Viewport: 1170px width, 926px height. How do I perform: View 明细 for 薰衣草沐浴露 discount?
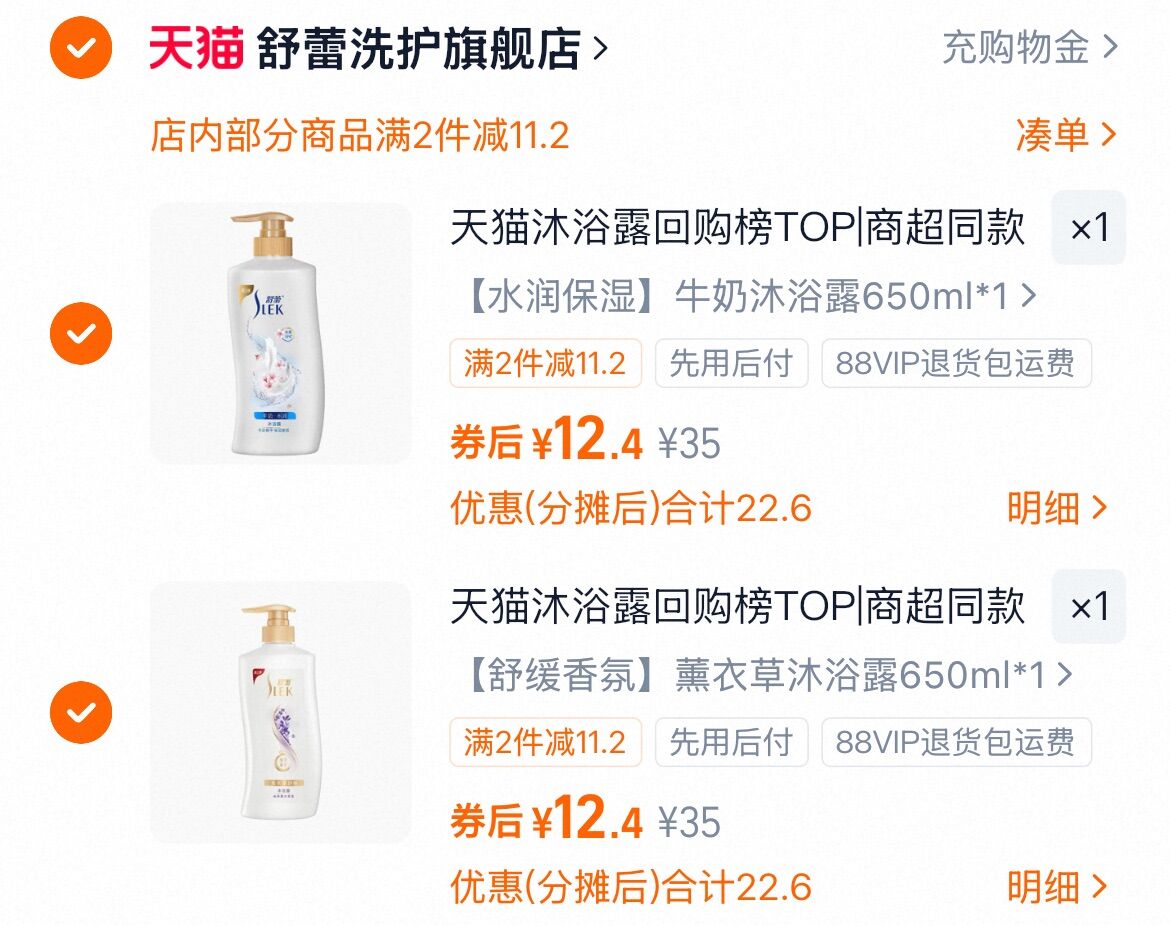coord(1057,887)
